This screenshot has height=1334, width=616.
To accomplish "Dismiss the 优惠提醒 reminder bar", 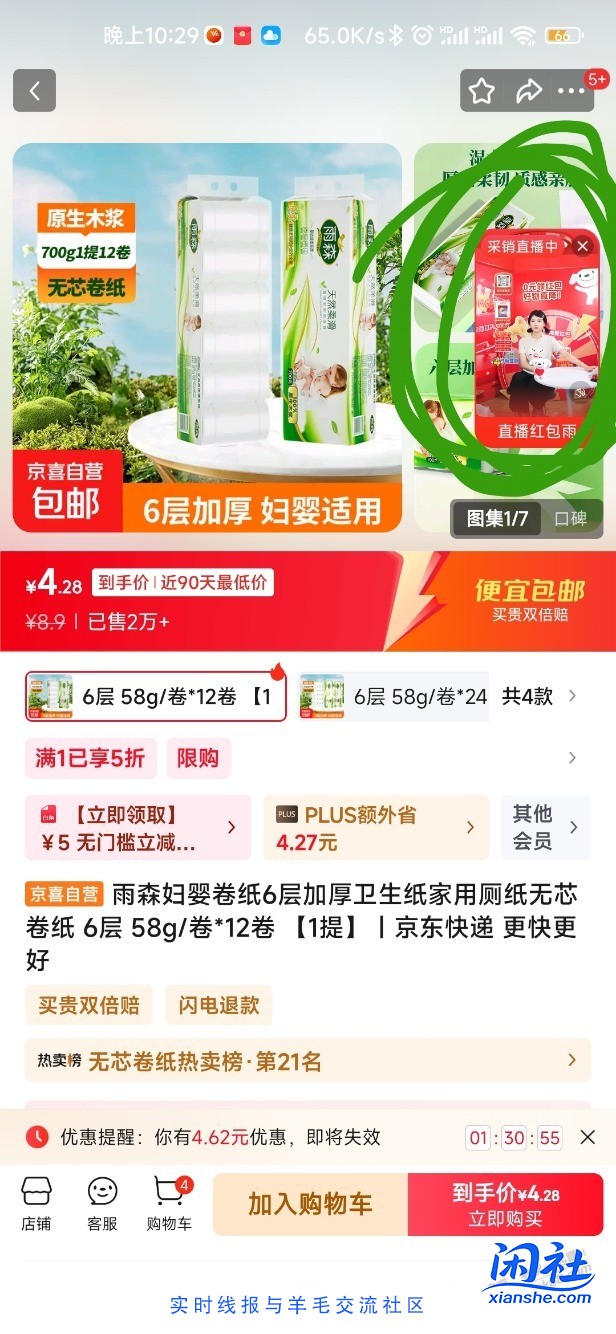I will [x=588, y=1137].
